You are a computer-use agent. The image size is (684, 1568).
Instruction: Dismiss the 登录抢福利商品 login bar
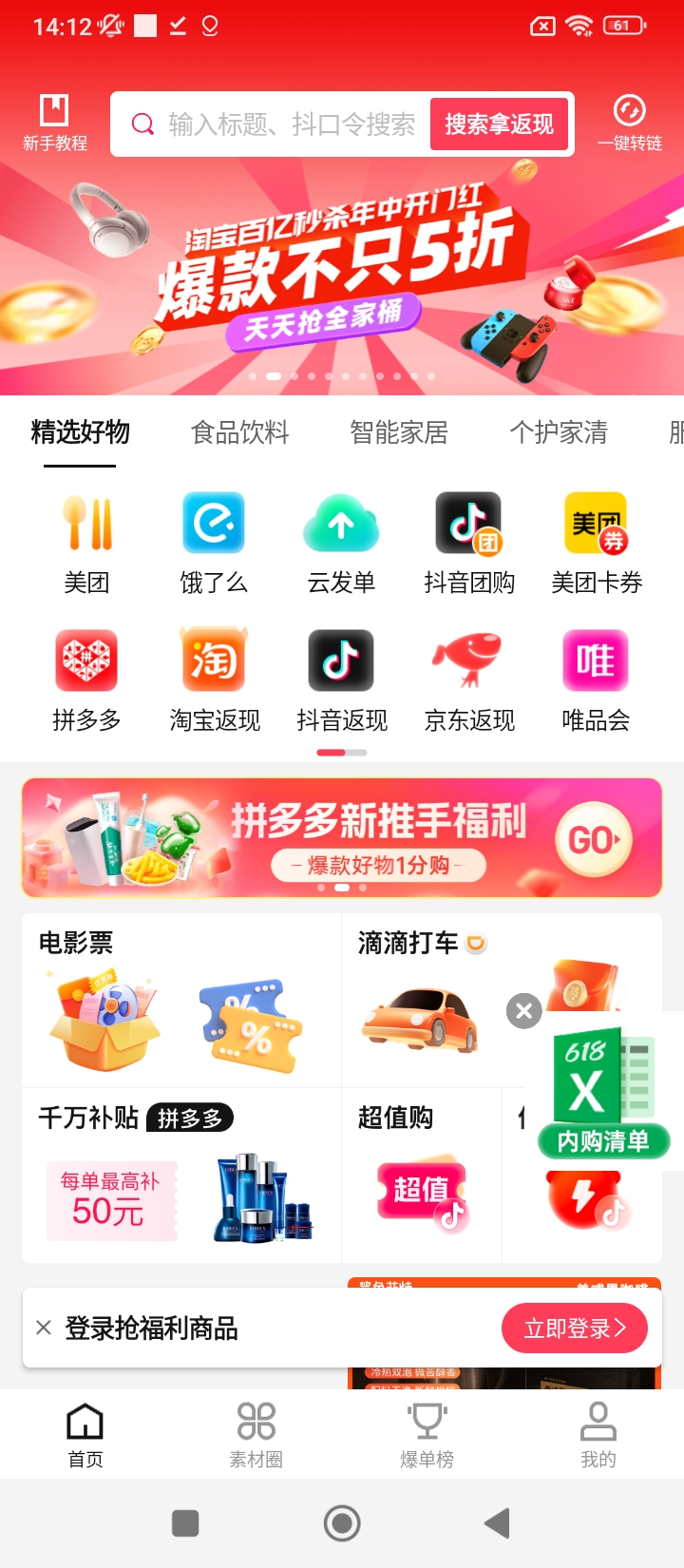[44, 1328]
